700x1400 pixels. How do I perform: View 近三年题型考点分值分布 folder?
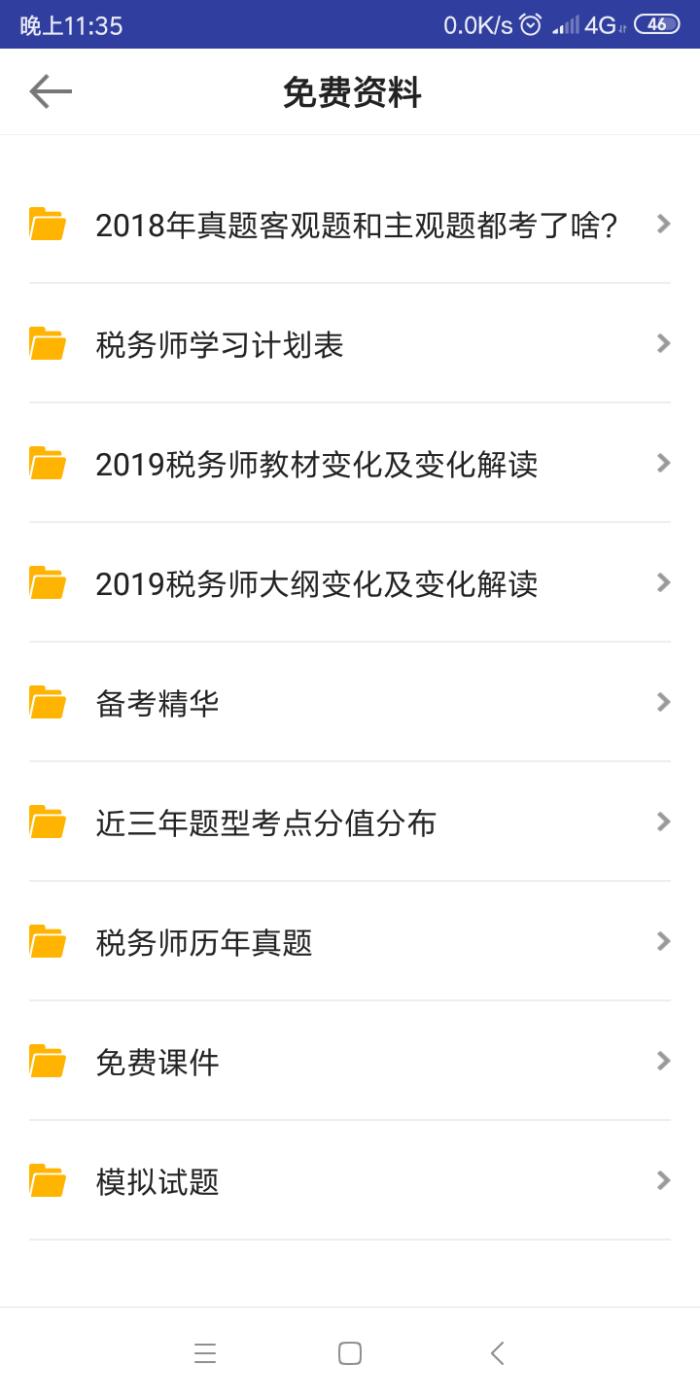(350, 822)
